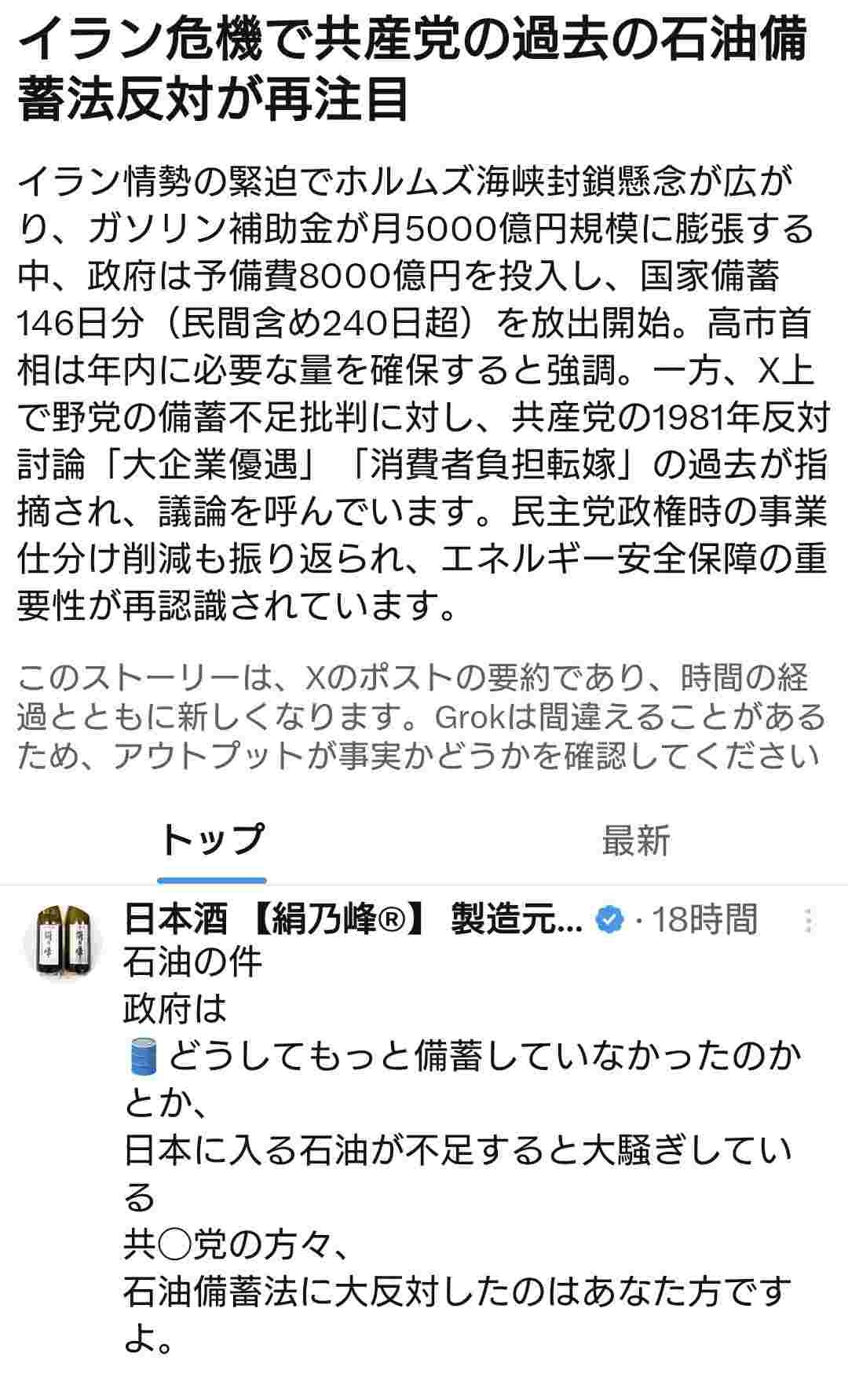Switch to the トップ tab
This screenshot has width=848, height=1400.
[211, 840]
